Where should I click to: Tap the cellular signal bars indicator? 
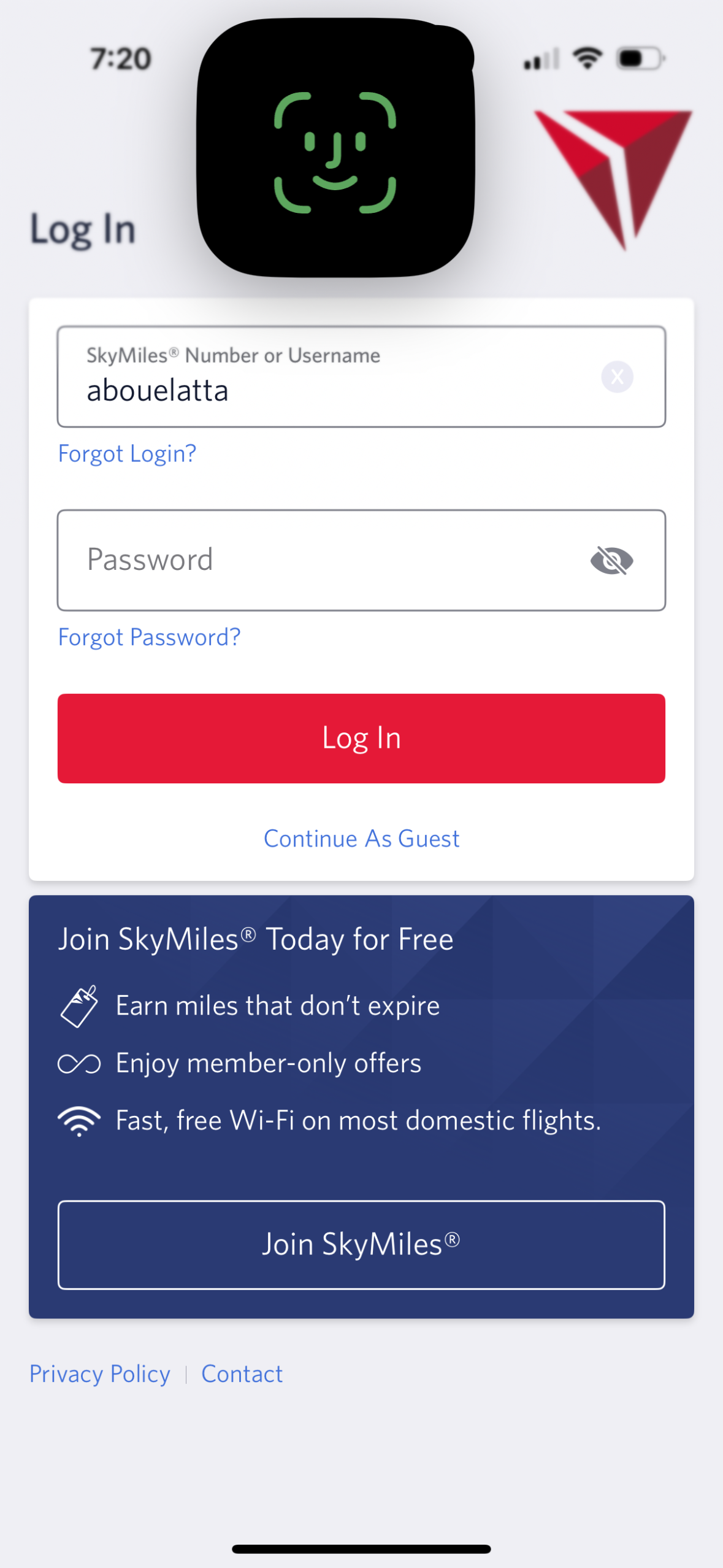coord(541,57)
